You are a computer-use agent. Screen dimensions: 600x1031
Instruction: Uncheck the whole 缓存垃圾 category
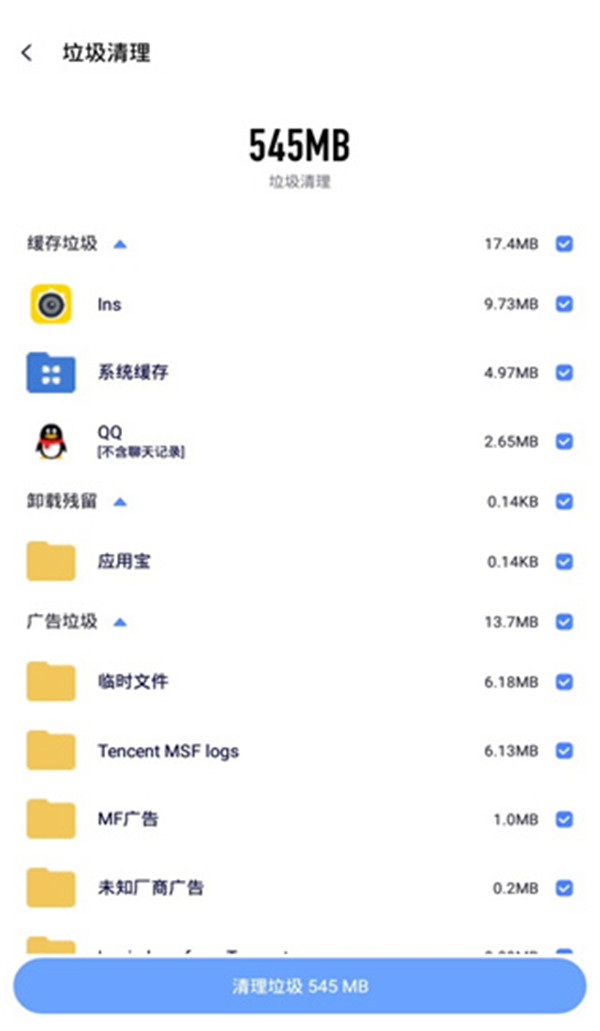564,244
